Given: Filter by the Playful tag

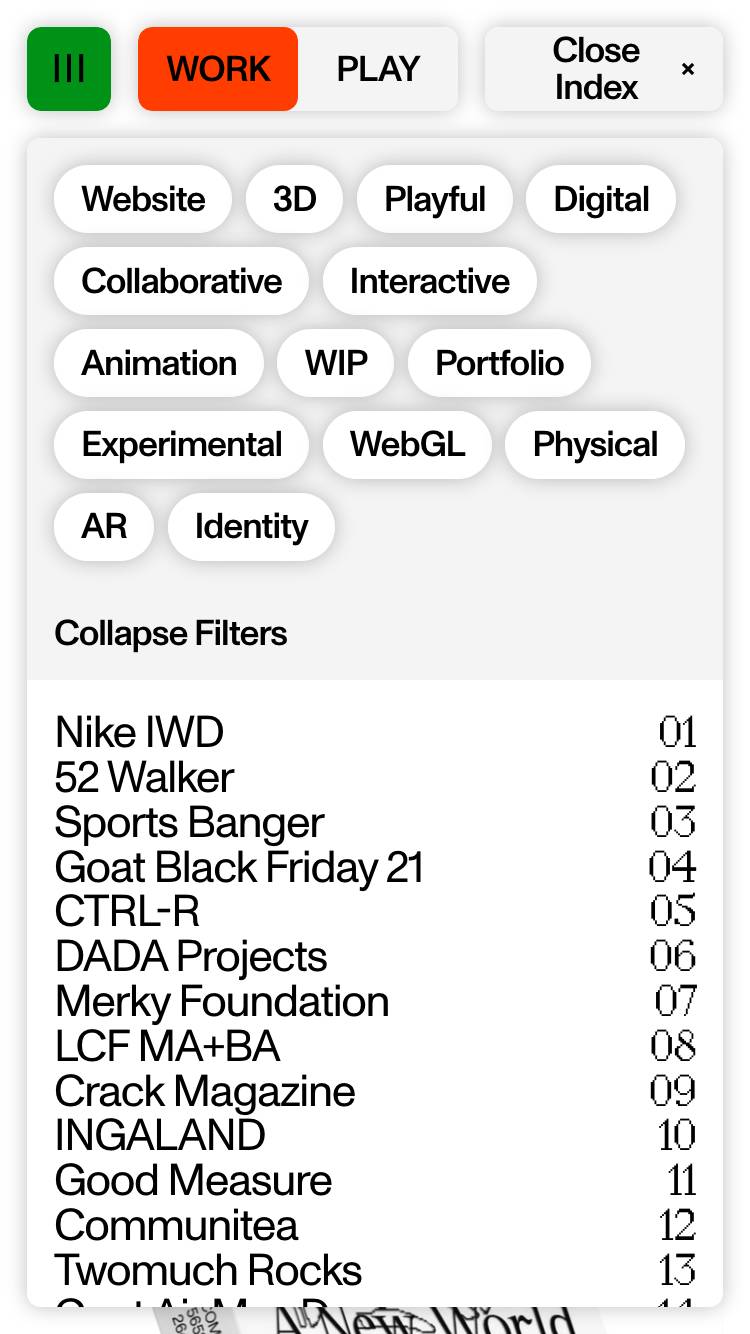Looking at the screenshot, I should pyautogui.click(x=435, y=199).
